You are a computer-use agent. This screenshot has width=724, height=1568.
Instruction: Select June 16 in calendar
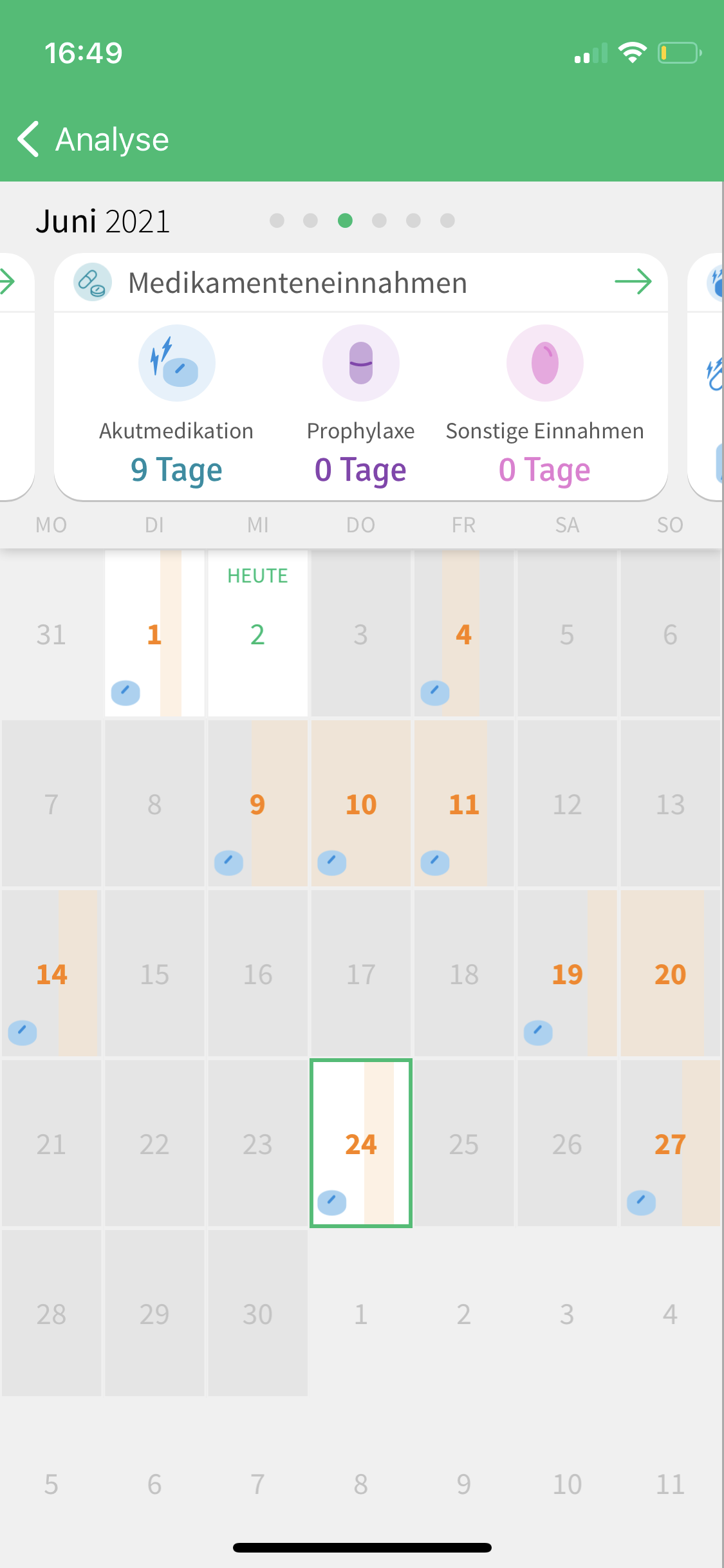[x=257, y=974]
